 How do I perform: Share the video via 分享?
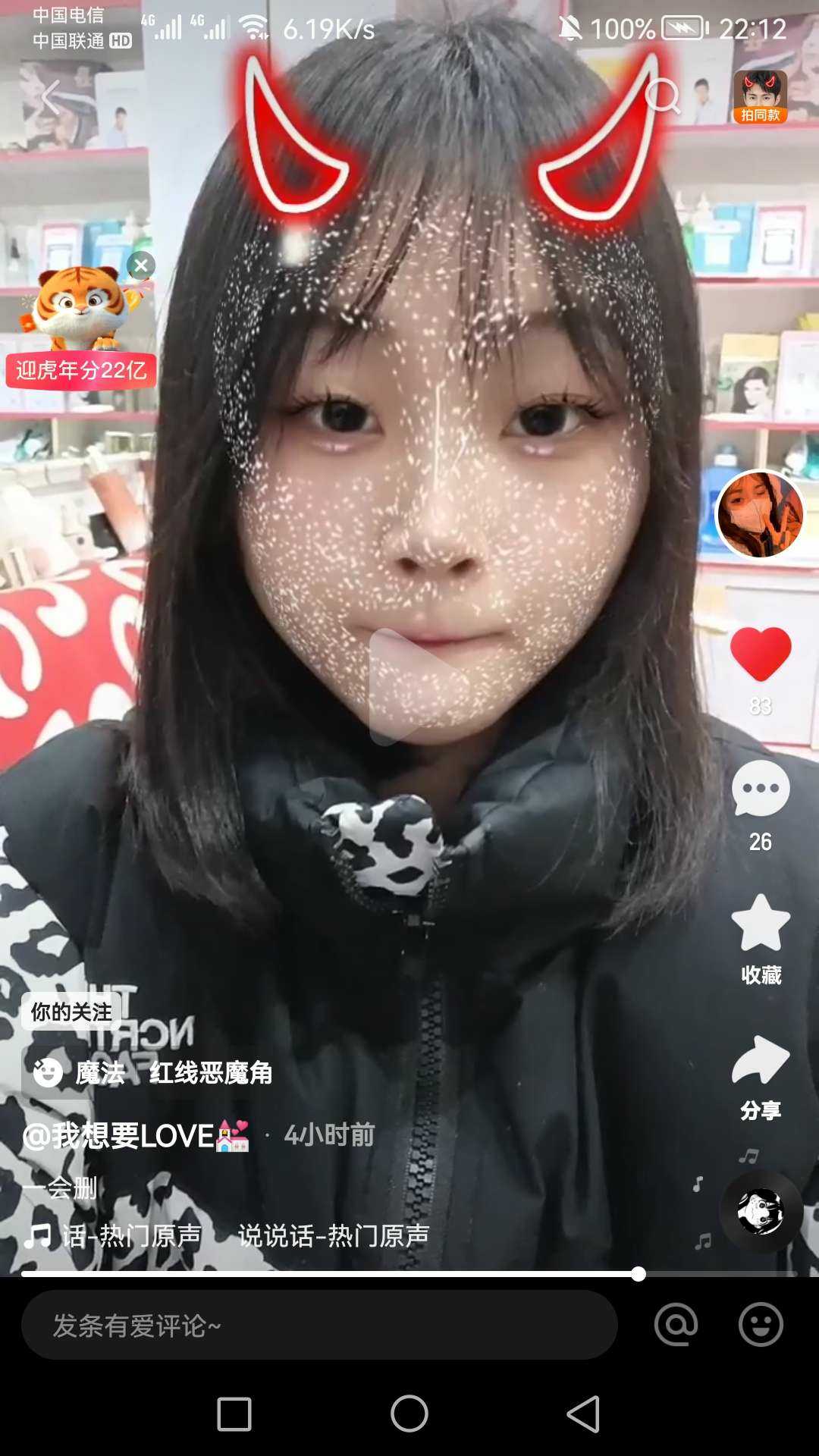tap(761, 1060)
